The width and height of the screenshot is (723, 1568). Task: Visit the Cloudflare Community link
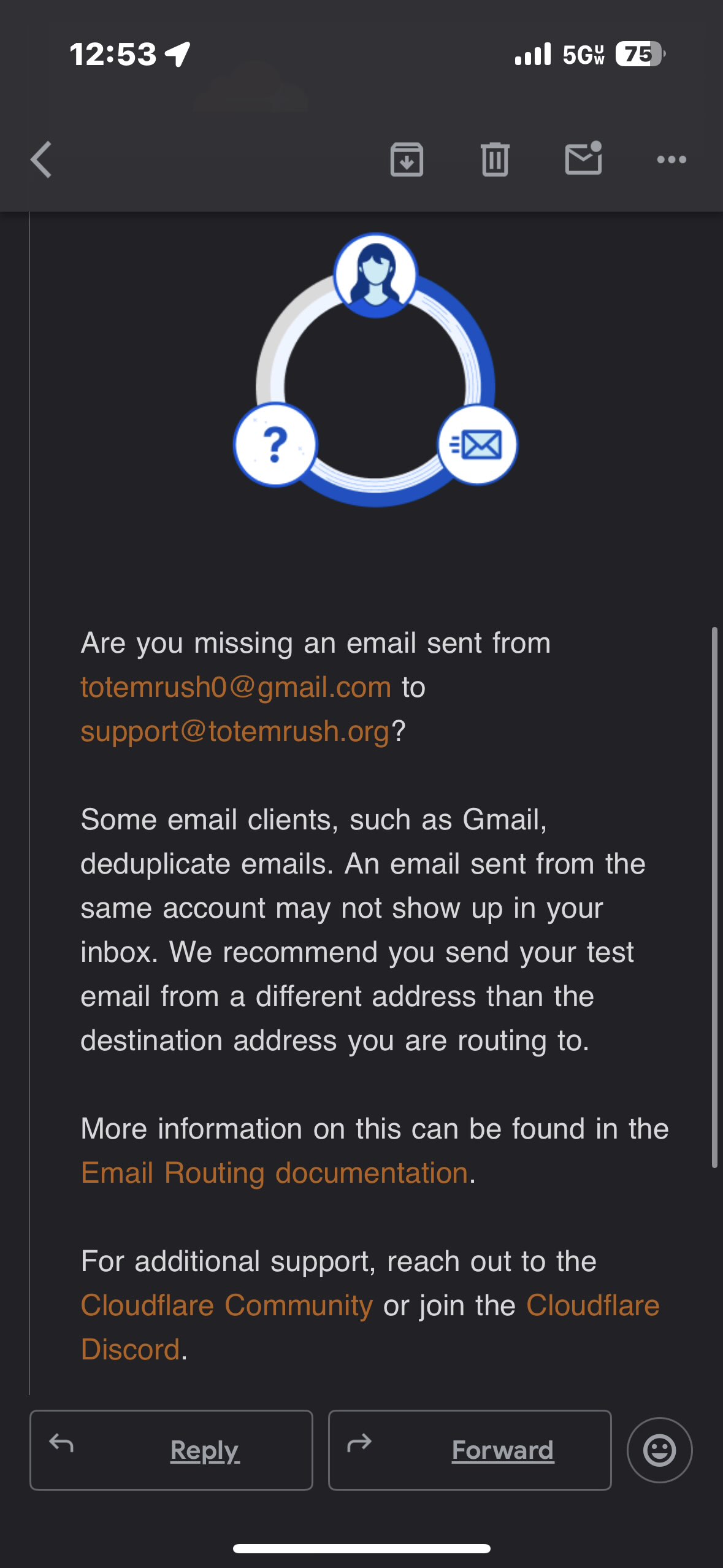pyautogui.click(x=227, y=1305)
